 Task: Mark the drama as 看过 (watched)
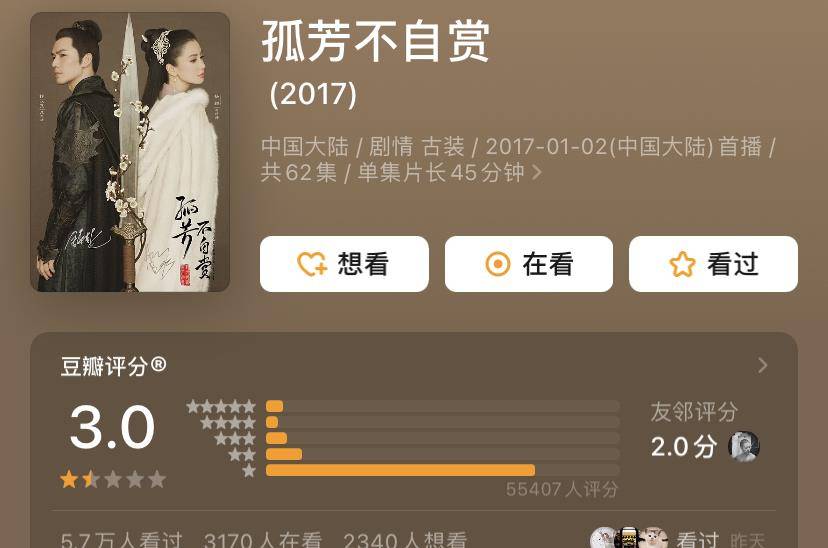[713, 264]
